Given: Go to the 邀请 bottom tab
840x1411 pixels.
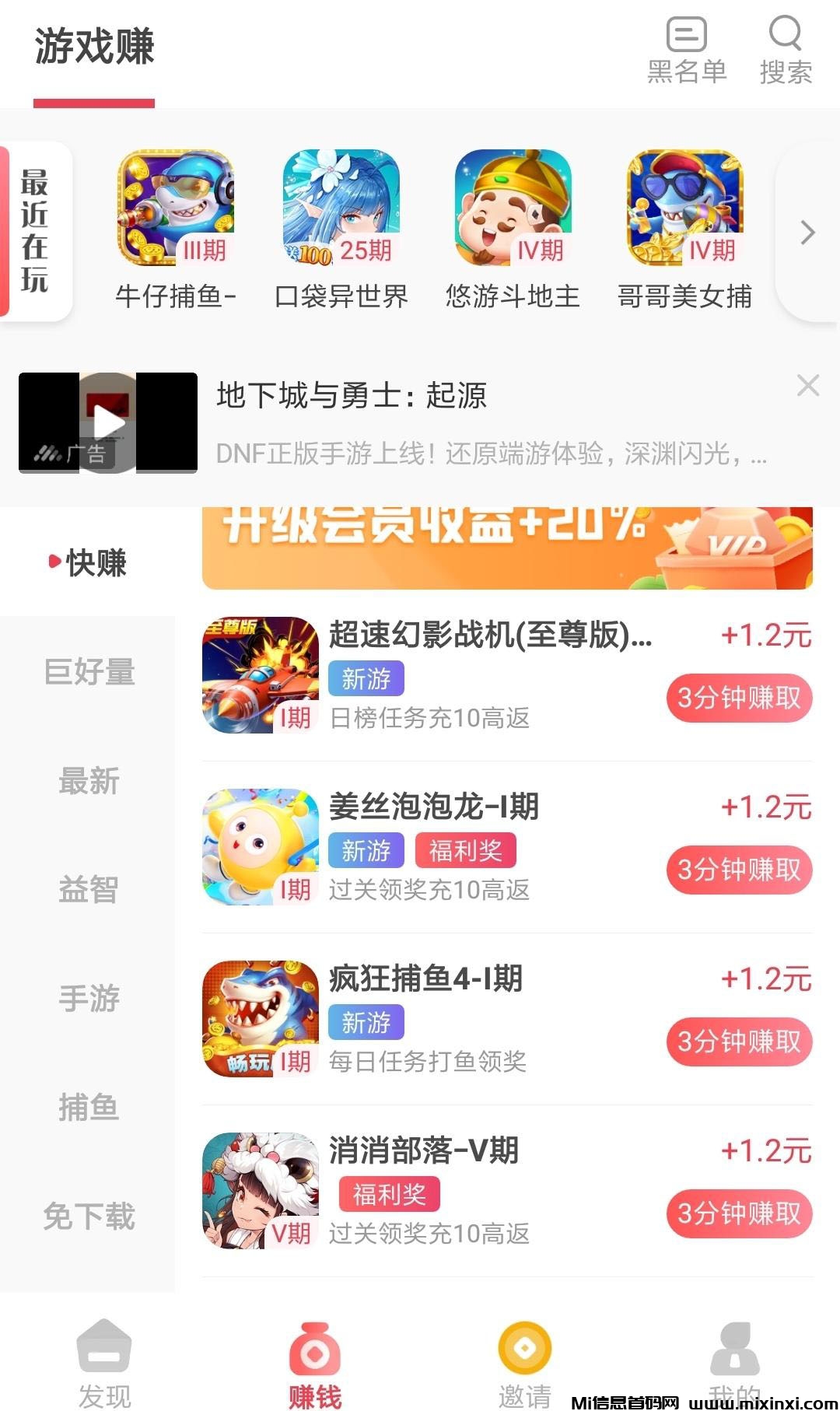Looking at the screenshot, I should [525, 1364].
